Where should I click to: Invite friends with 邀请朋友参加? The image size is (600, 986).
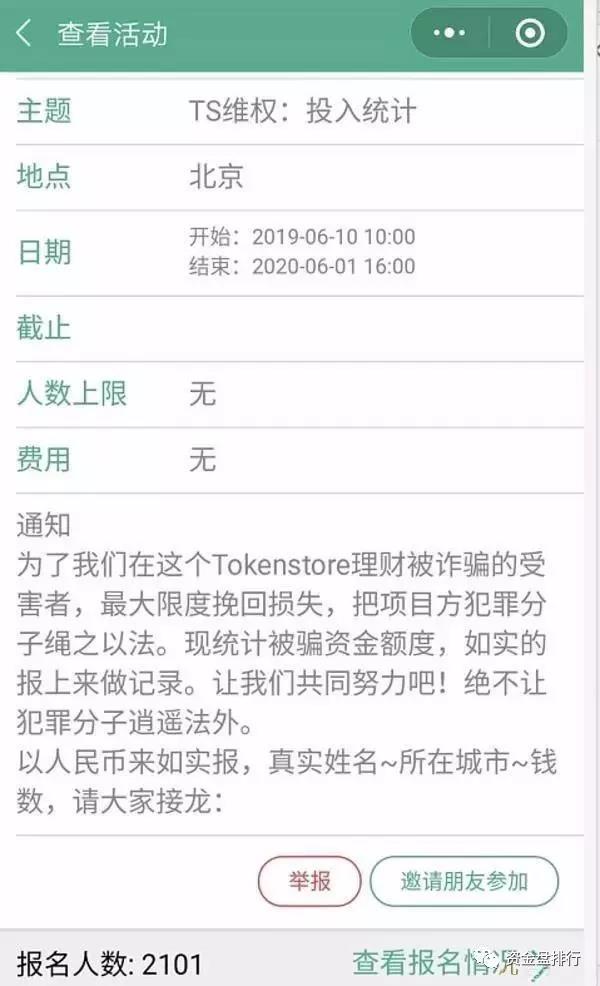[x=464, y=881]
